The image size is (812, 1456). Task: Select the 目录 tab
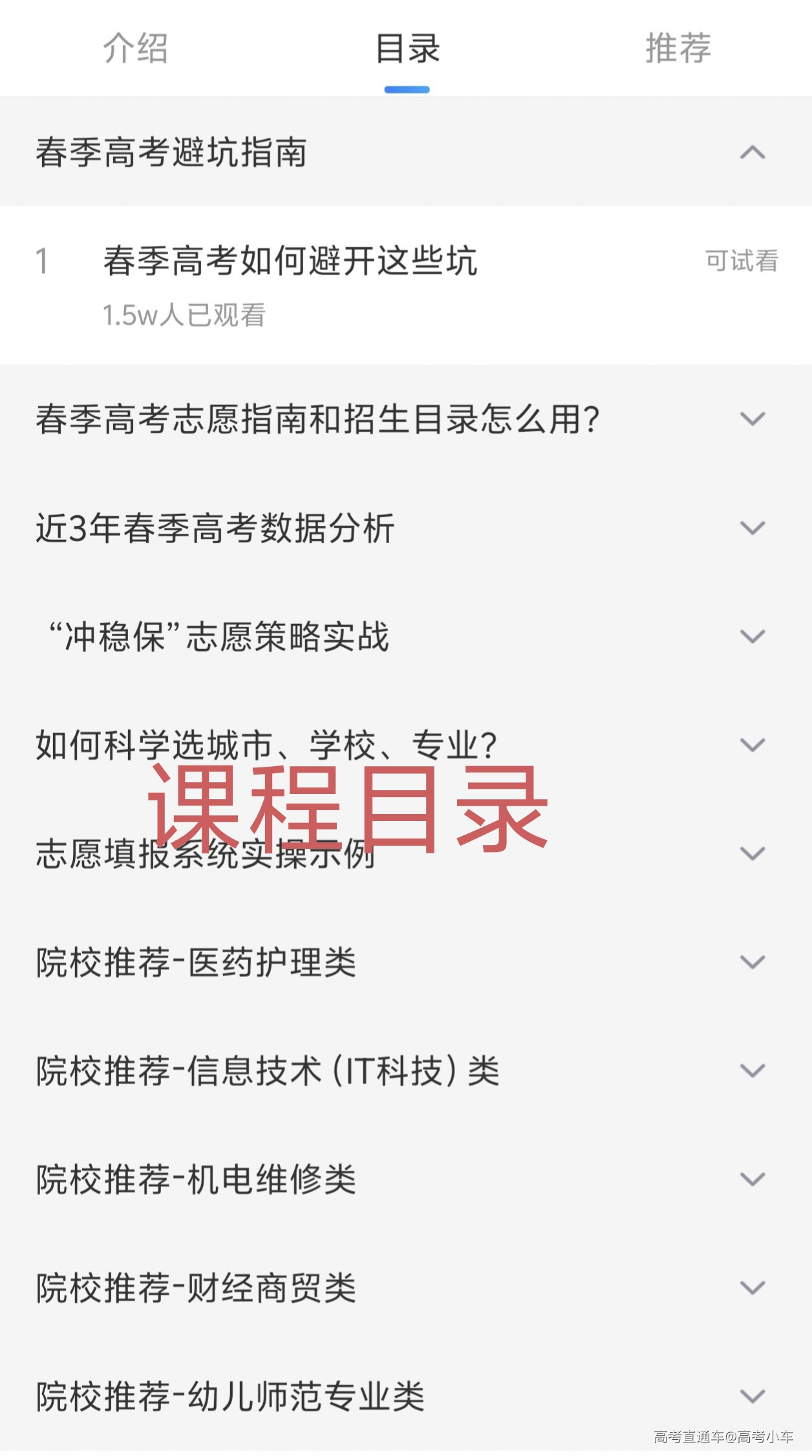pos(407,49)
